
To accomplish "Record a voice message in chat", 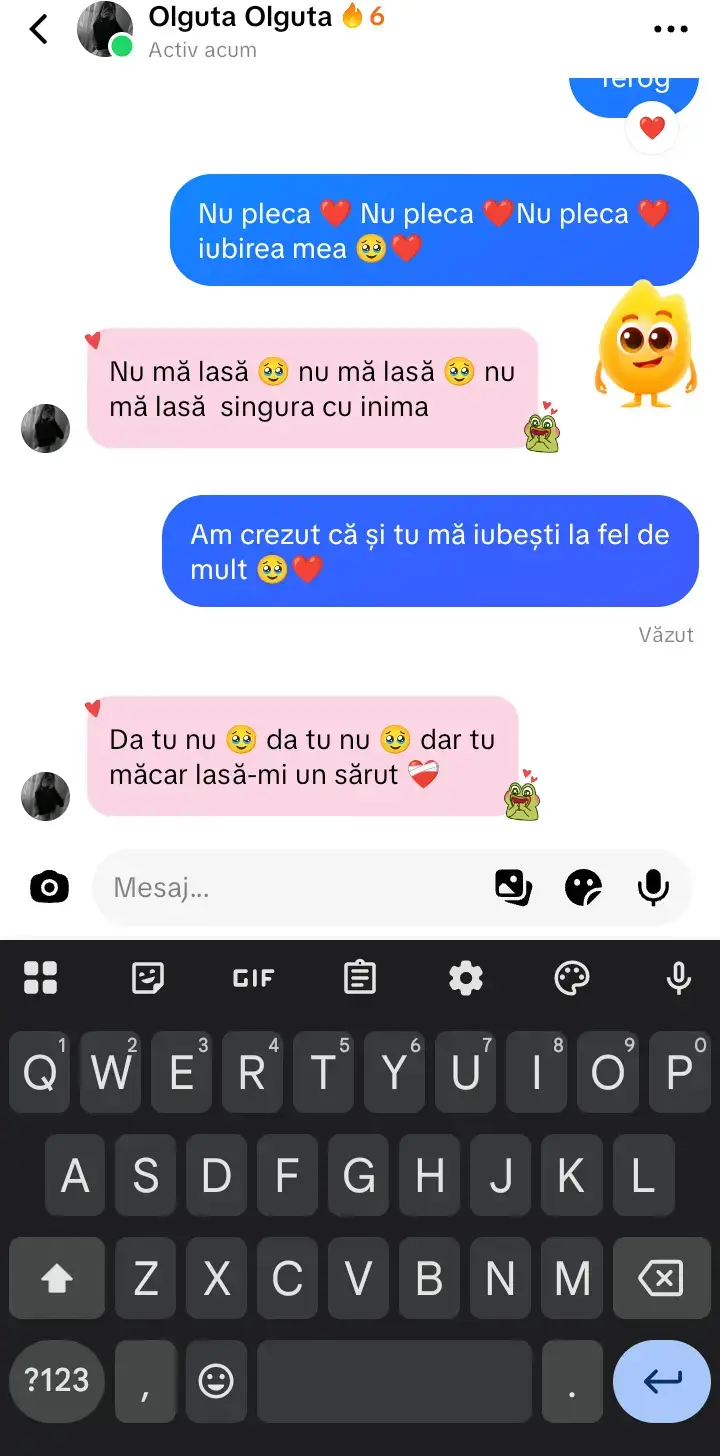I will click(x=653, y=887).
